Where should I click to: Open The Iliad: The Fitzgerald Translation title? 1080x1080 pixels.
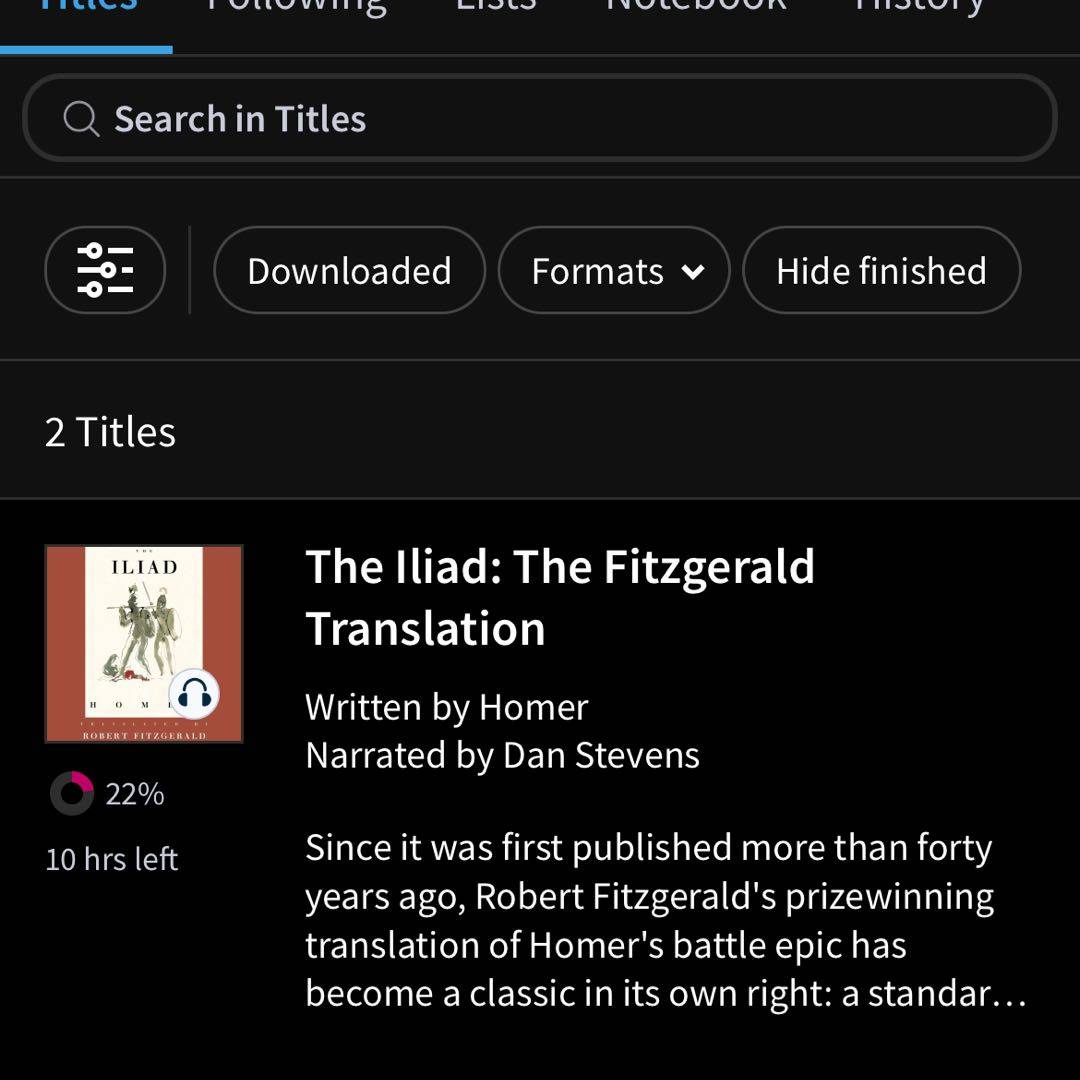(x=560, y=597)
